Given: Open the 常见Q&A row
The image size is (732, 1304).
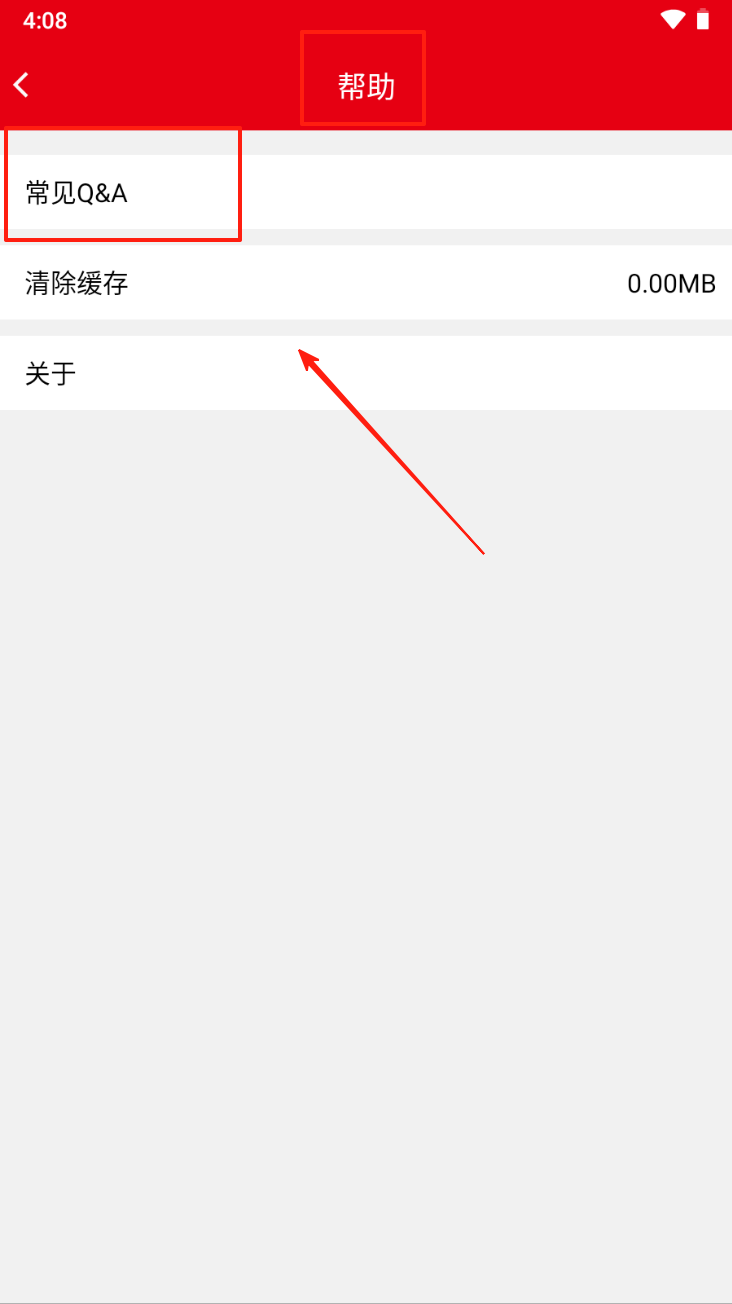Looking at the screenshot, I should pyautogui.click(x=366, y=192).
